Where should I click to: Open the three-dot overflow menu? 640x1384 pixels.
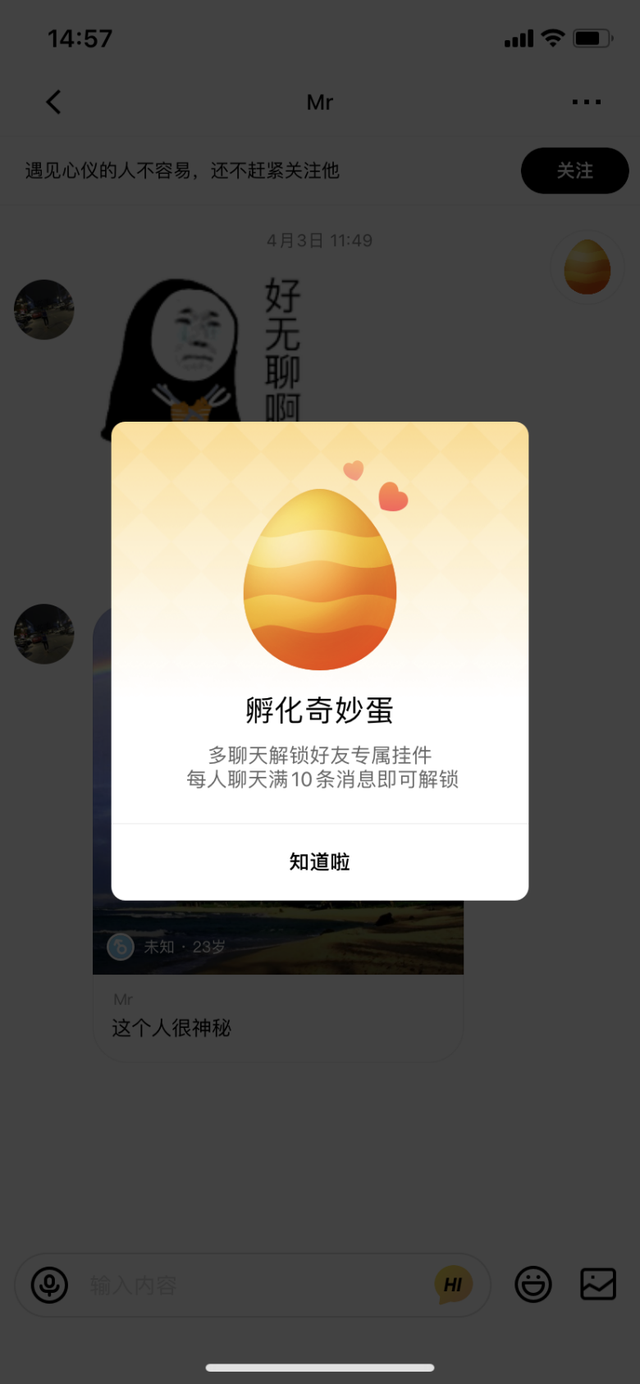586,102
